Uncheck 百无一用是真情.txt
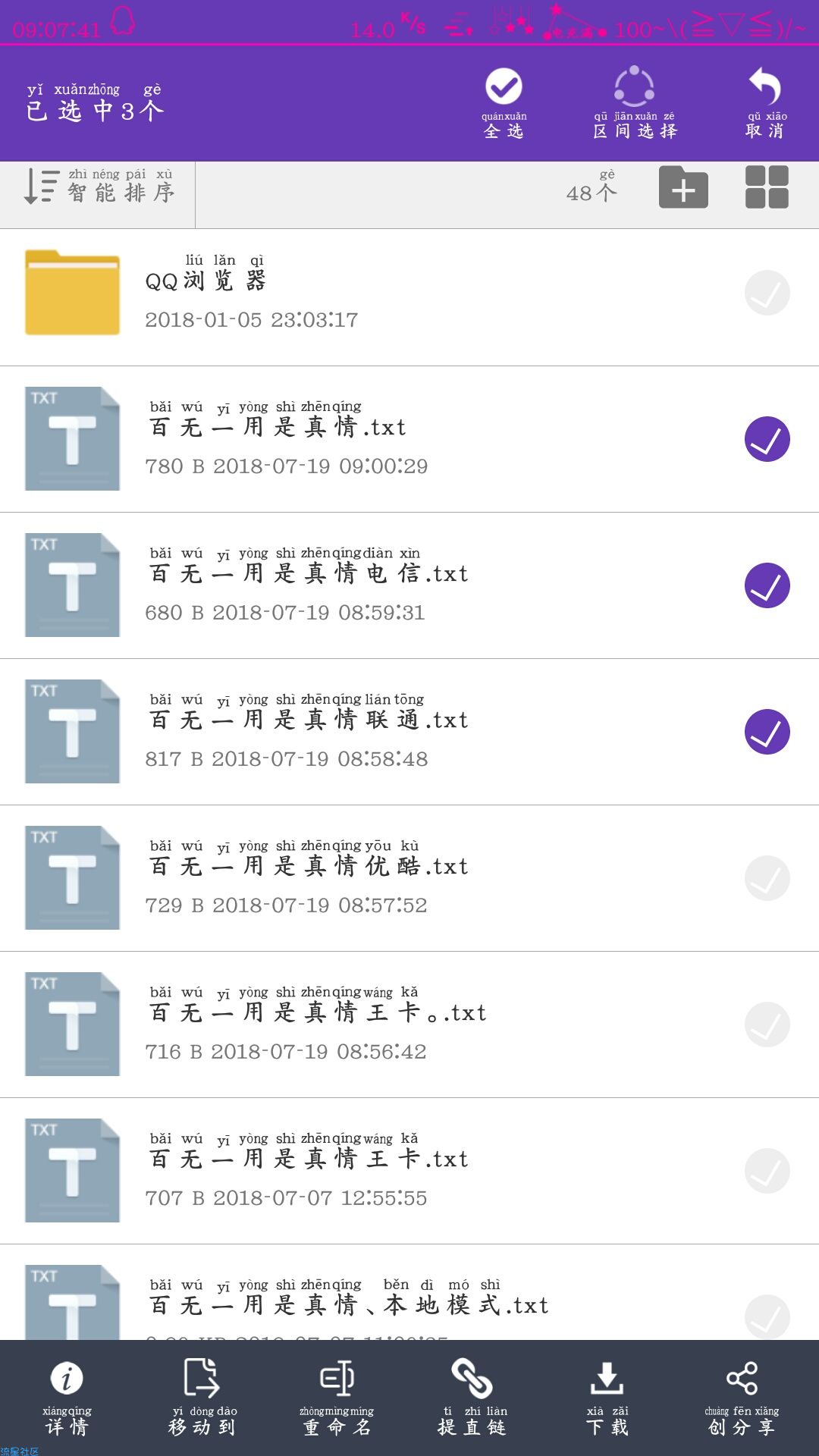The height and width of the screenshot is (1456, 819). pos(767,439)
